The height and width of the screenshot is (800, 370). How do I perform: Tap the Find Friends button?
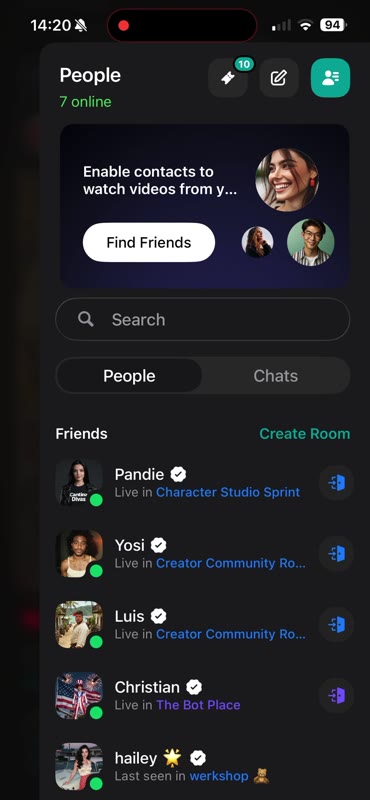149,242
